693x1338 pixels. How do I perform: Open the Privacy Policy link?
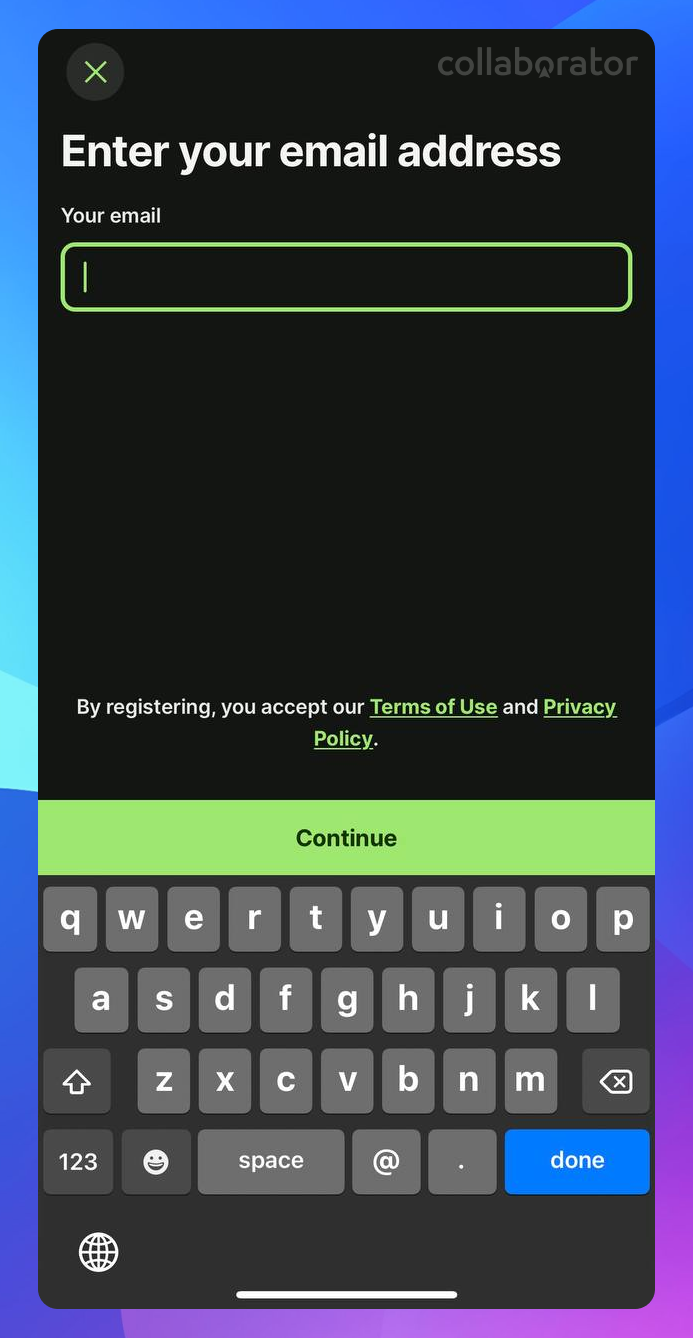coord(580,707)
